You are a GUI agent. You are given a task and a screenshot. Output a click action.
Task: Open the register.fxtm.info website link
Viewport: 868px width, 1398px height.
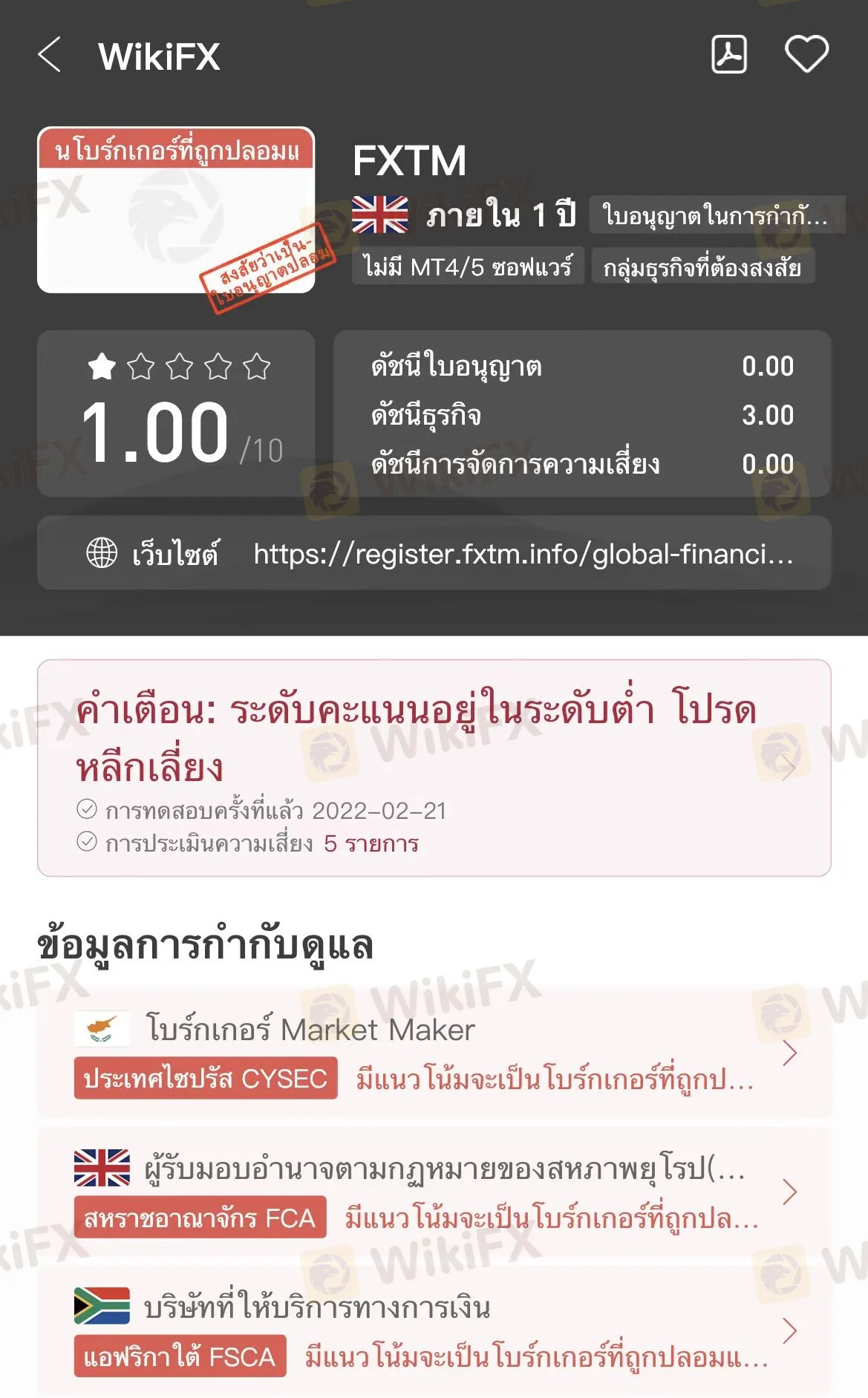click(523, 554)
